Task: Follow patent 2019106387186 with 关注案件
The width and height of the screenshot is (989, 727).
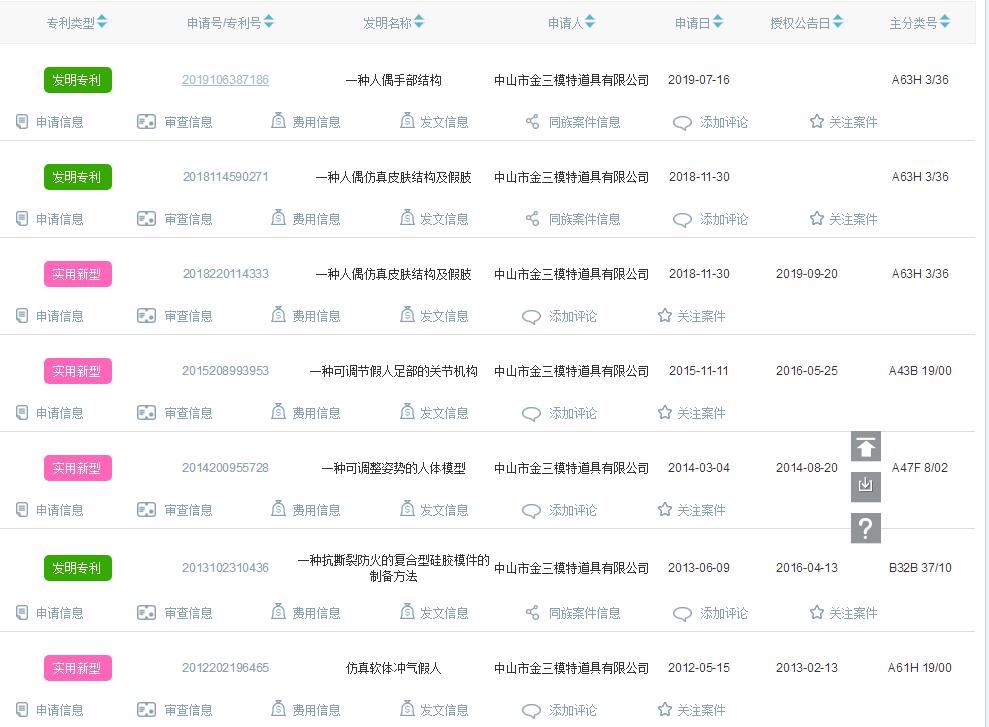Action: (843, 122)
